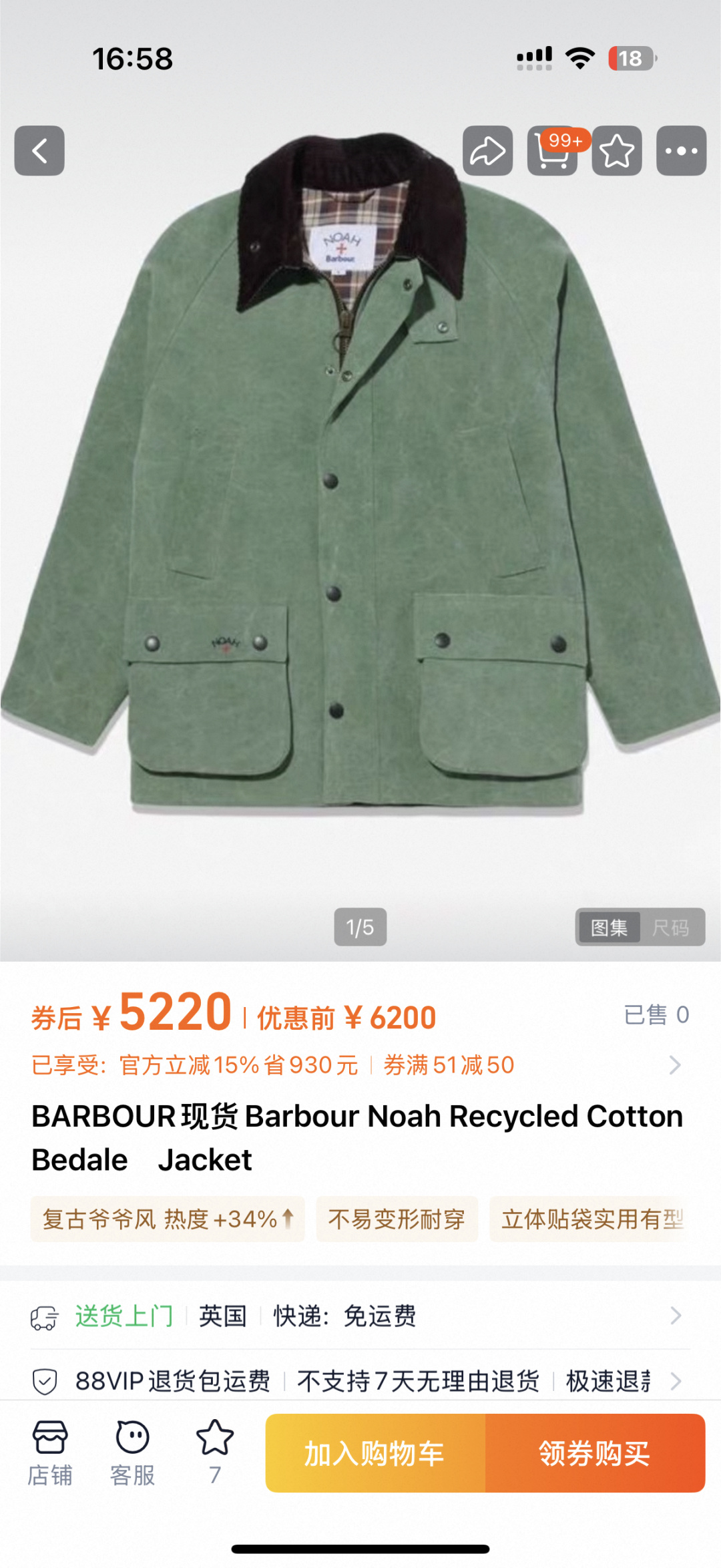The image size is (721, 1568).
Task: Open the 送货上门 shipping details row
Action: point(360,1316)
